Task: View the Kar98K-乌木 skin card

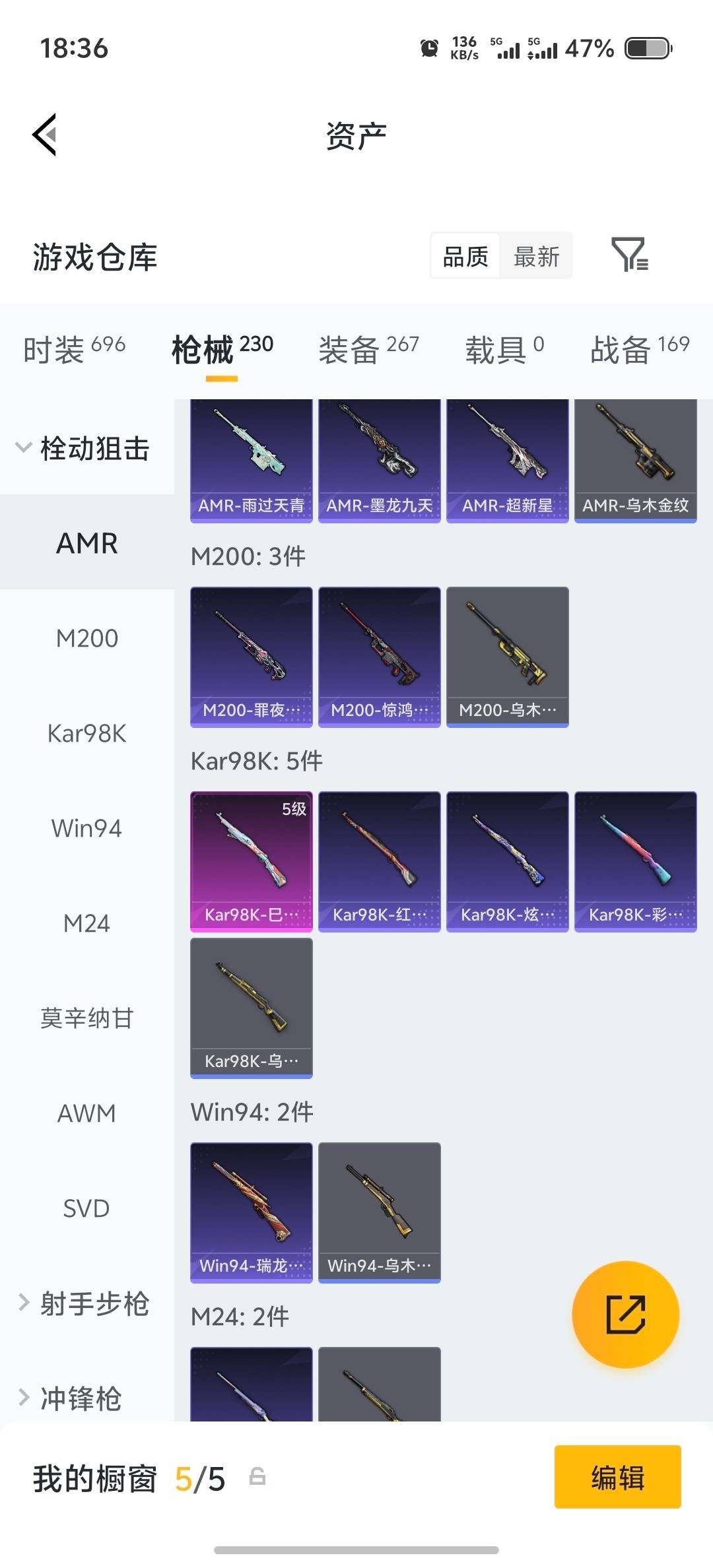Action: point(251,1008)
